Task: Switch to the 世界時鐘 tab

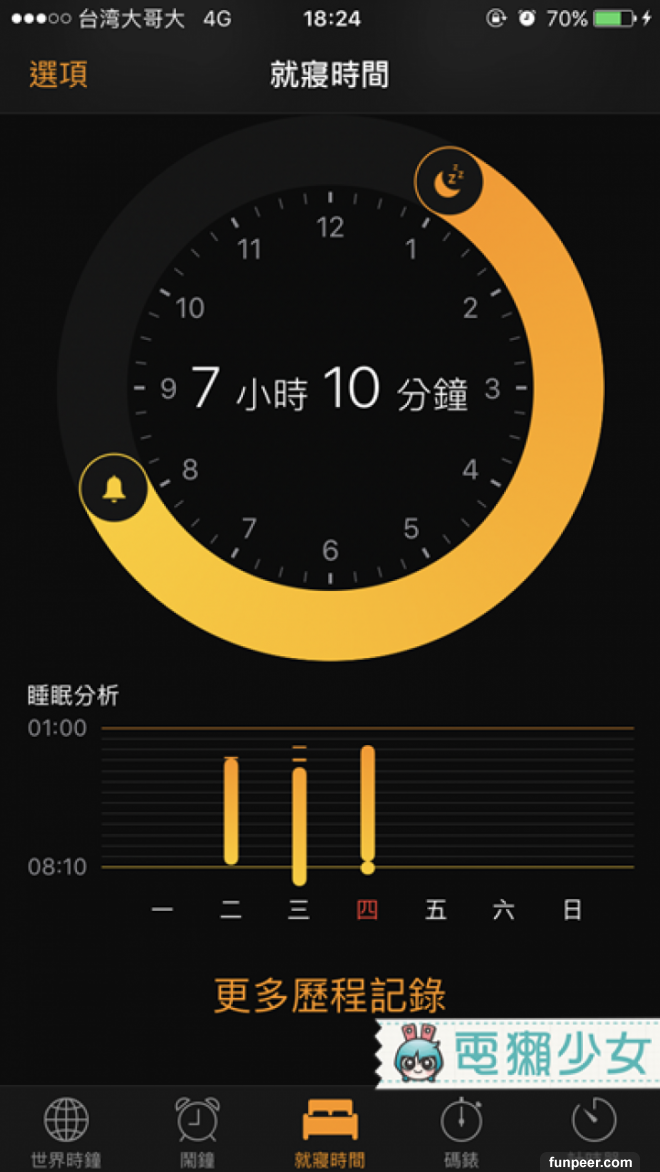Action: (66, 1132)
